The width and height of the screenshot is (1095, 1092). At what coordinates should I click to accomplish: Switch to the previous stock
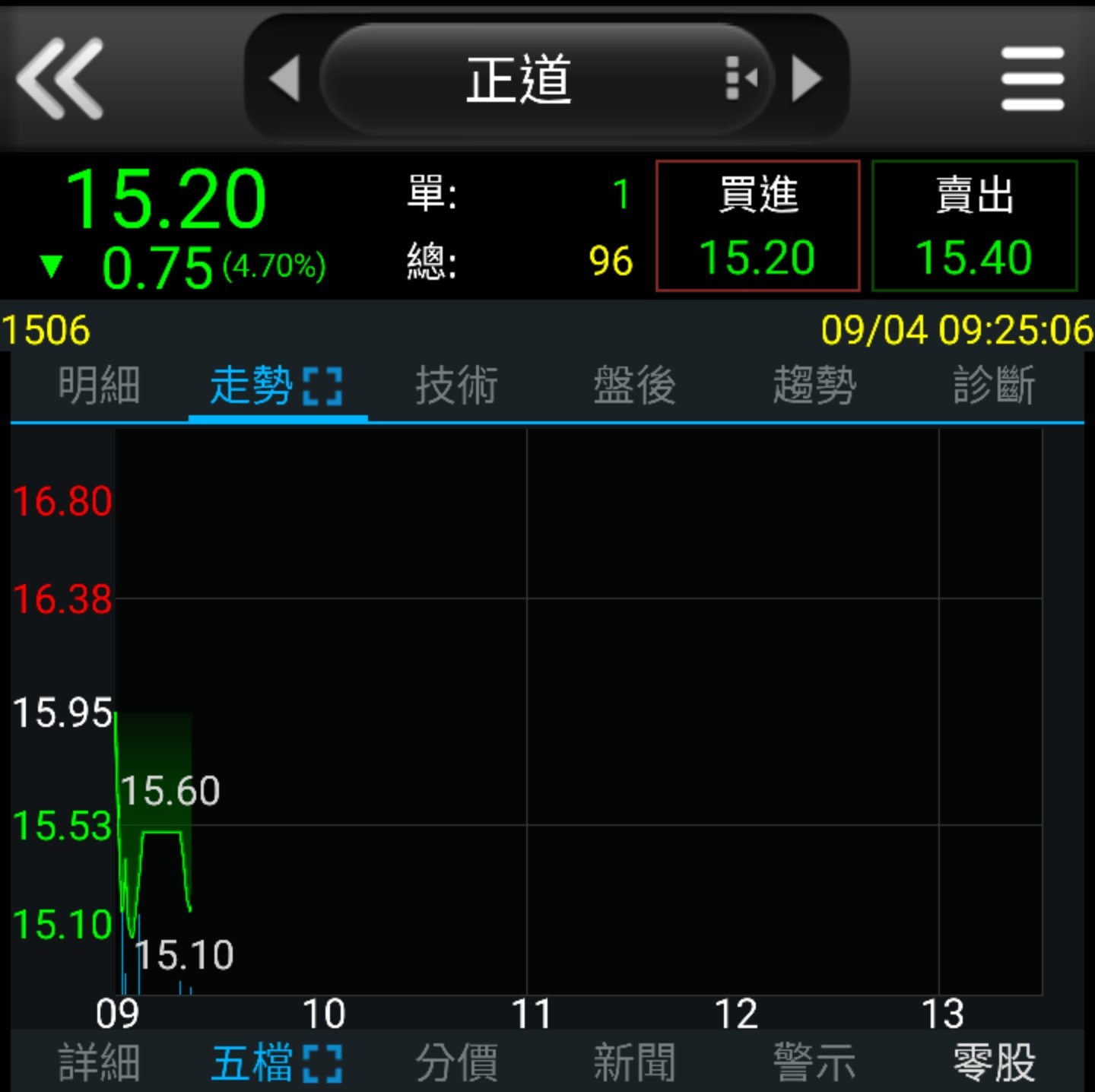(286, 78)
